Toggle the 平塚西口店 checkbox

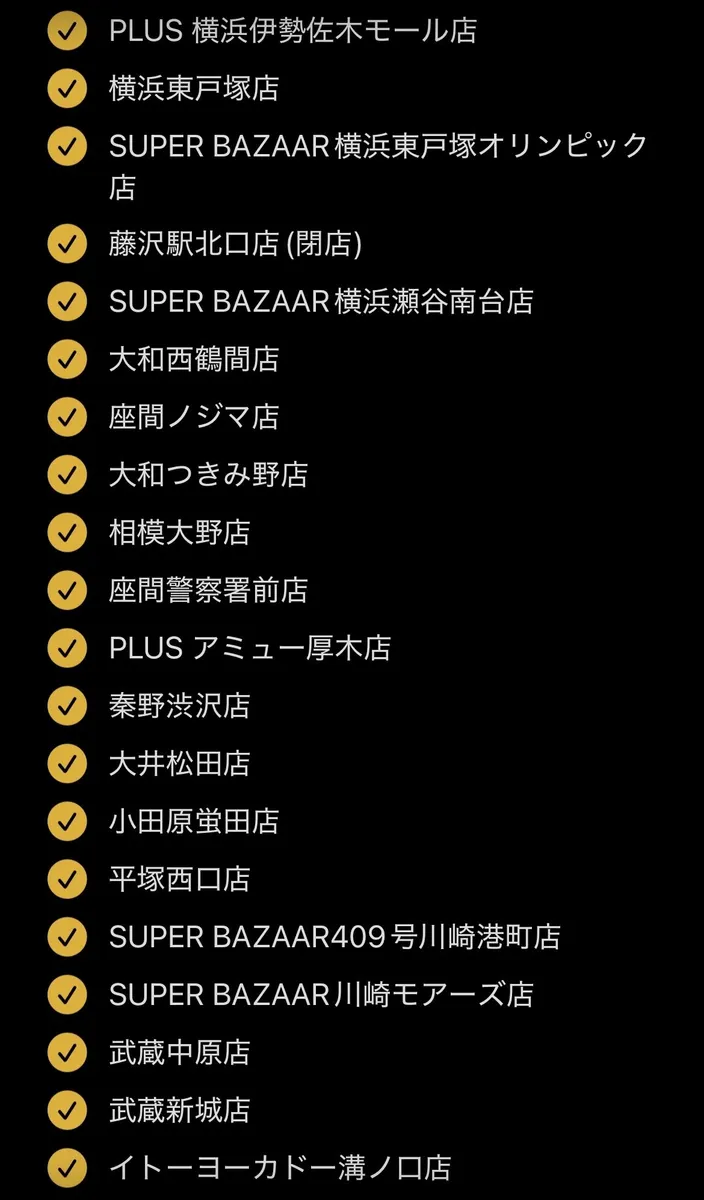(x=67, y=879)
